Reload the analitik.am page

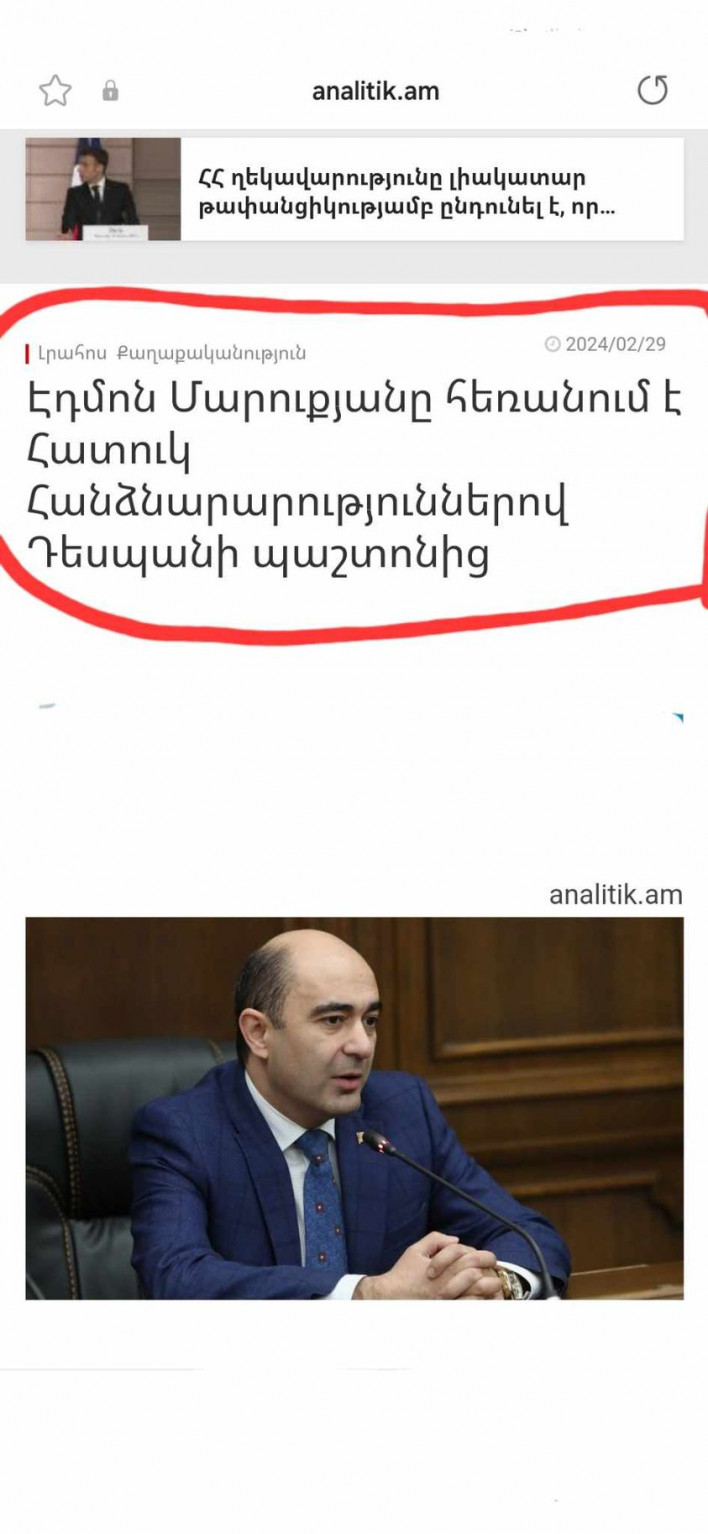[x=652, y=91]
